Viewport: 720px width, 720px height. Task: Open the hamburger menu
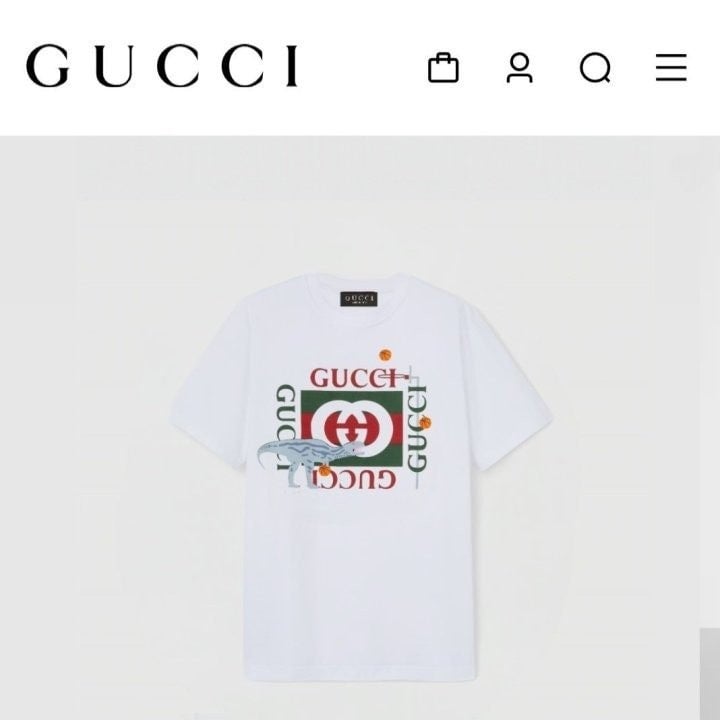[x=671, y=67]
